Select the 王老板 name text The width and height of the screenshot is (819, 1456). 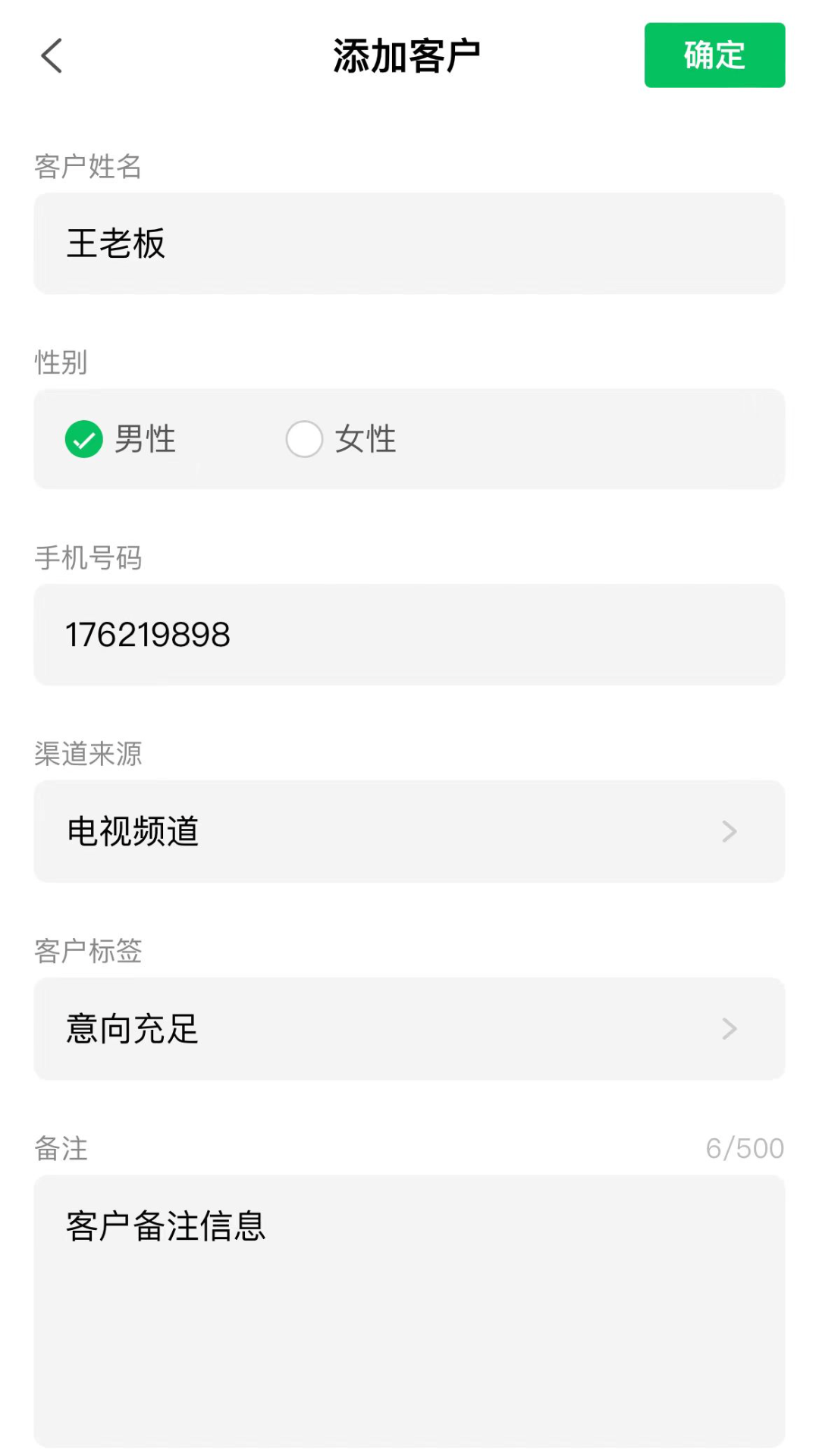pos(117,243)
